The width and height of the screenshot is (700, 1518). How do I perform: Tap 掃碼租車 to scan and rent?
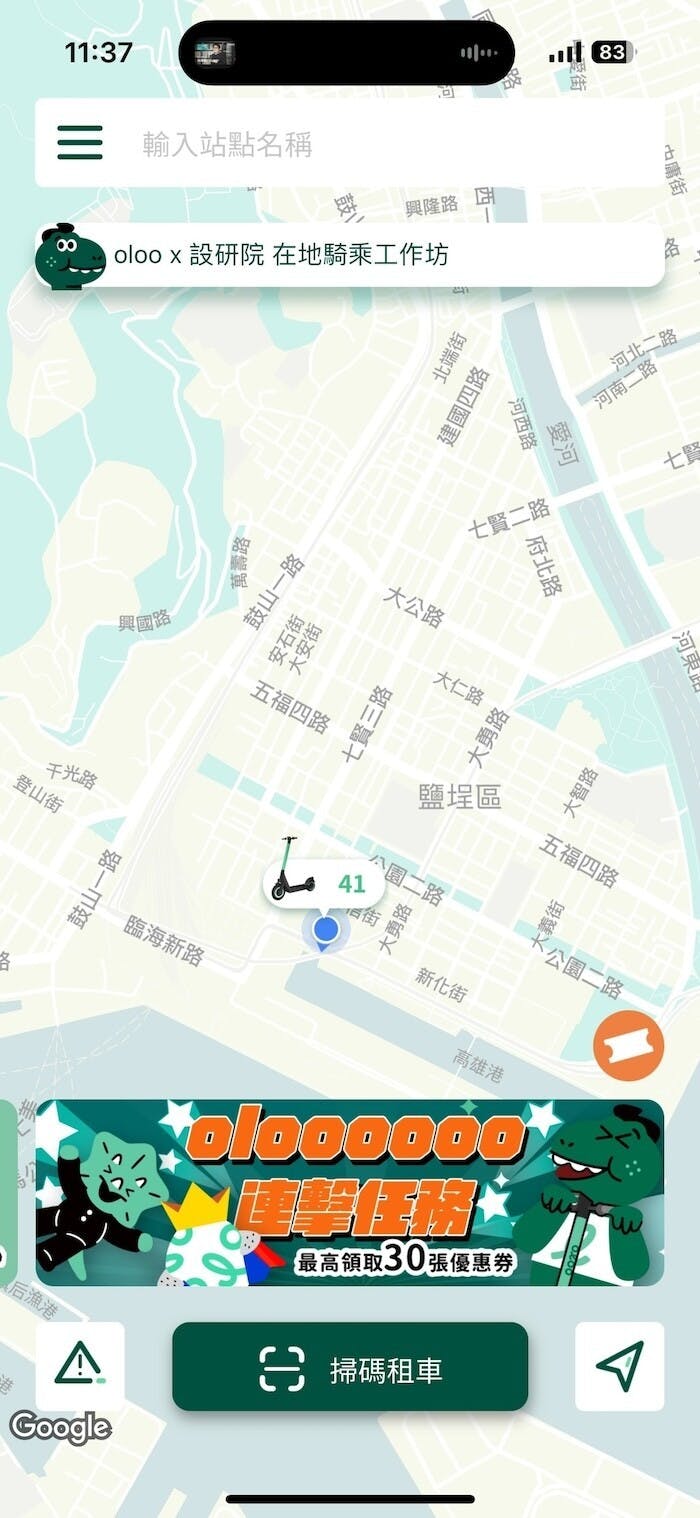350,1367
